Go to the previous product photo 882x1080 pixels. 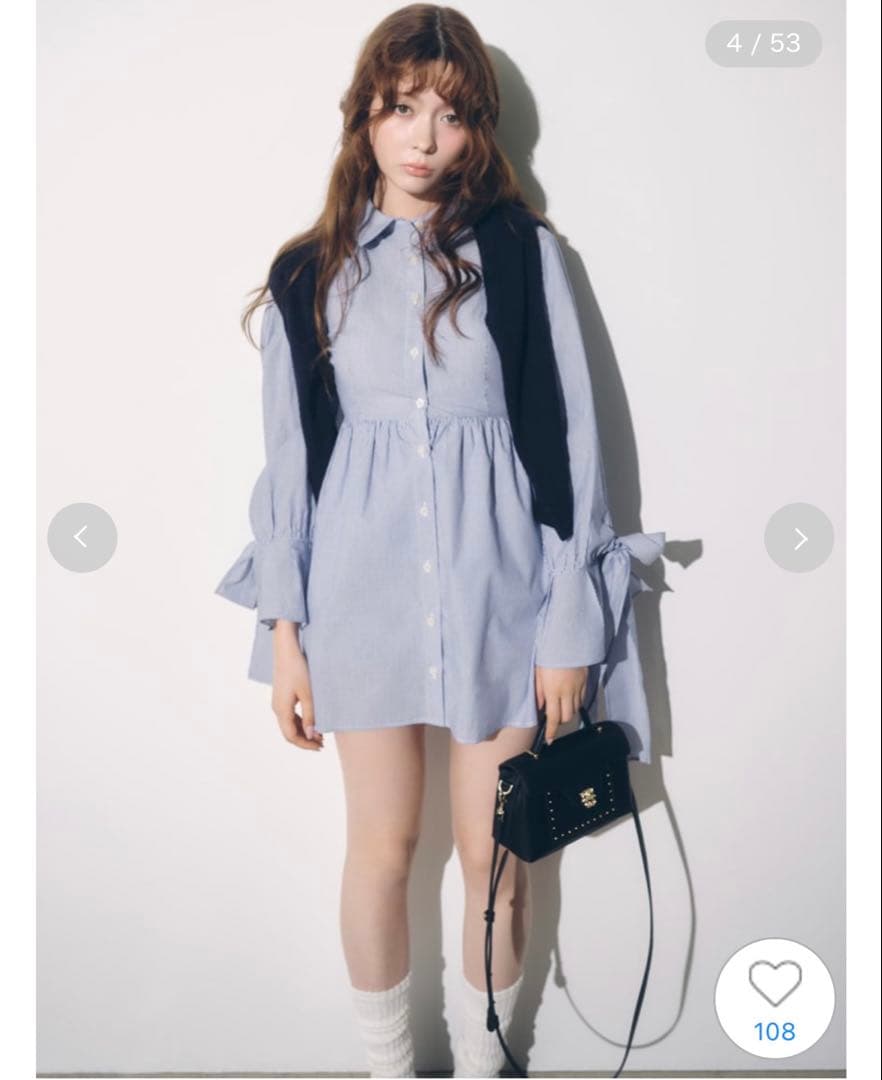point(82,538)
